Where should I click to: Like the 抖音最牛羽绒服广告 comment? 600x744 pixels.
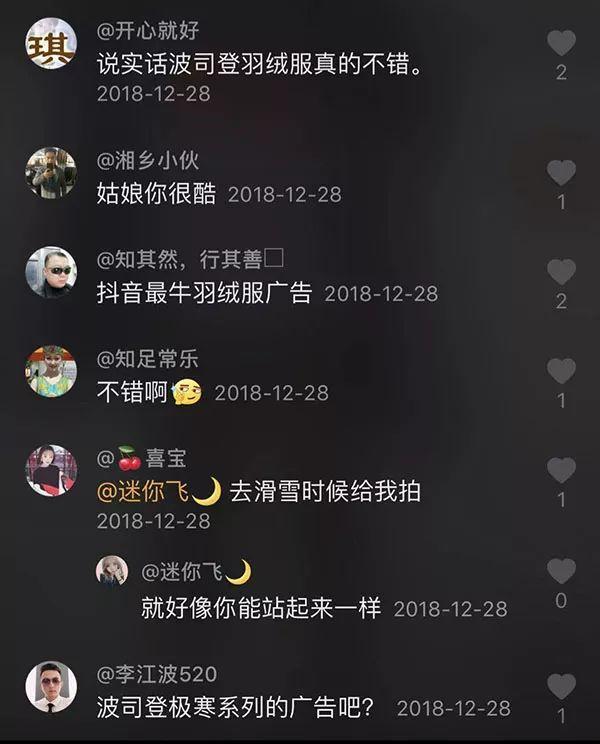[x=561, y=272]
